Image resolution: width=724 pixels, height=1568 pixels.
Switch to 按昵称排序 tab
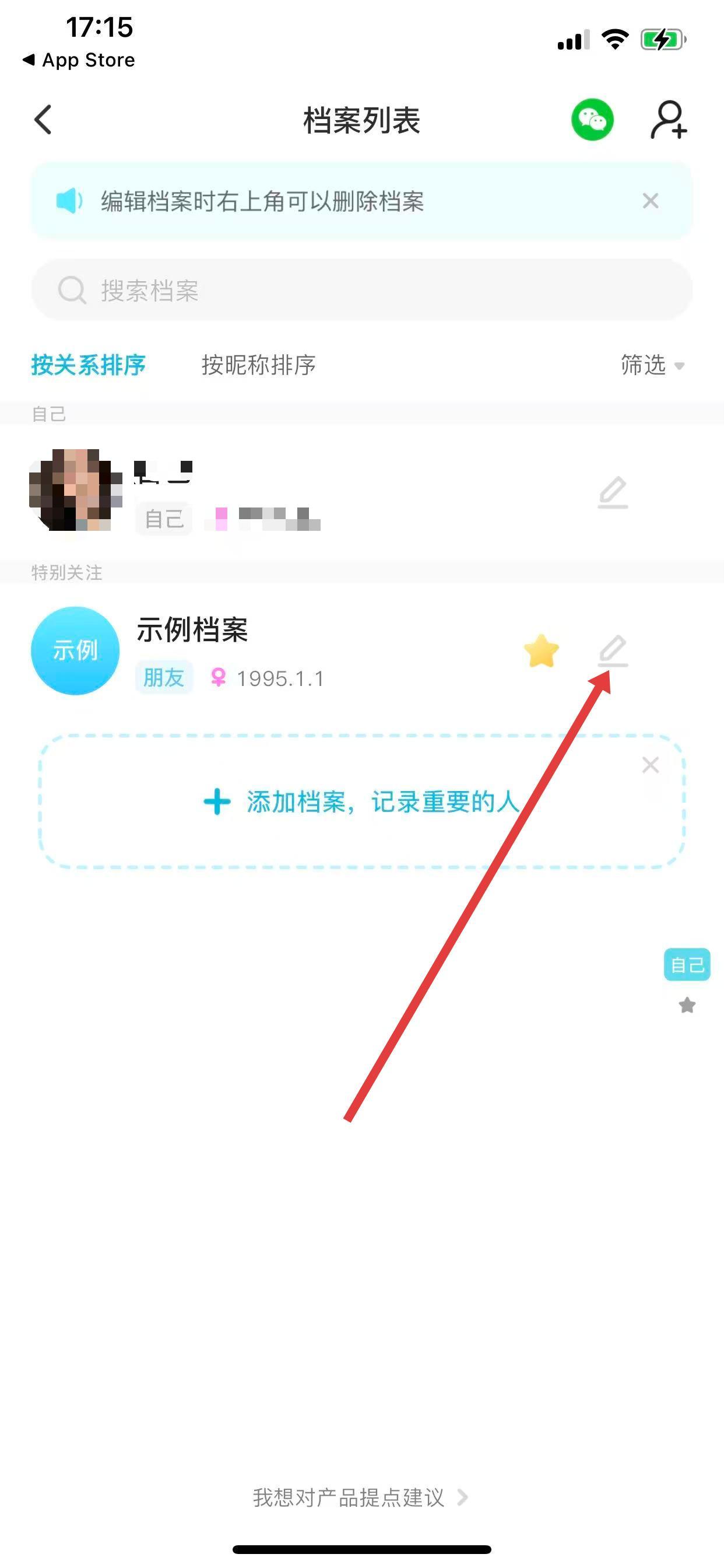259,365
